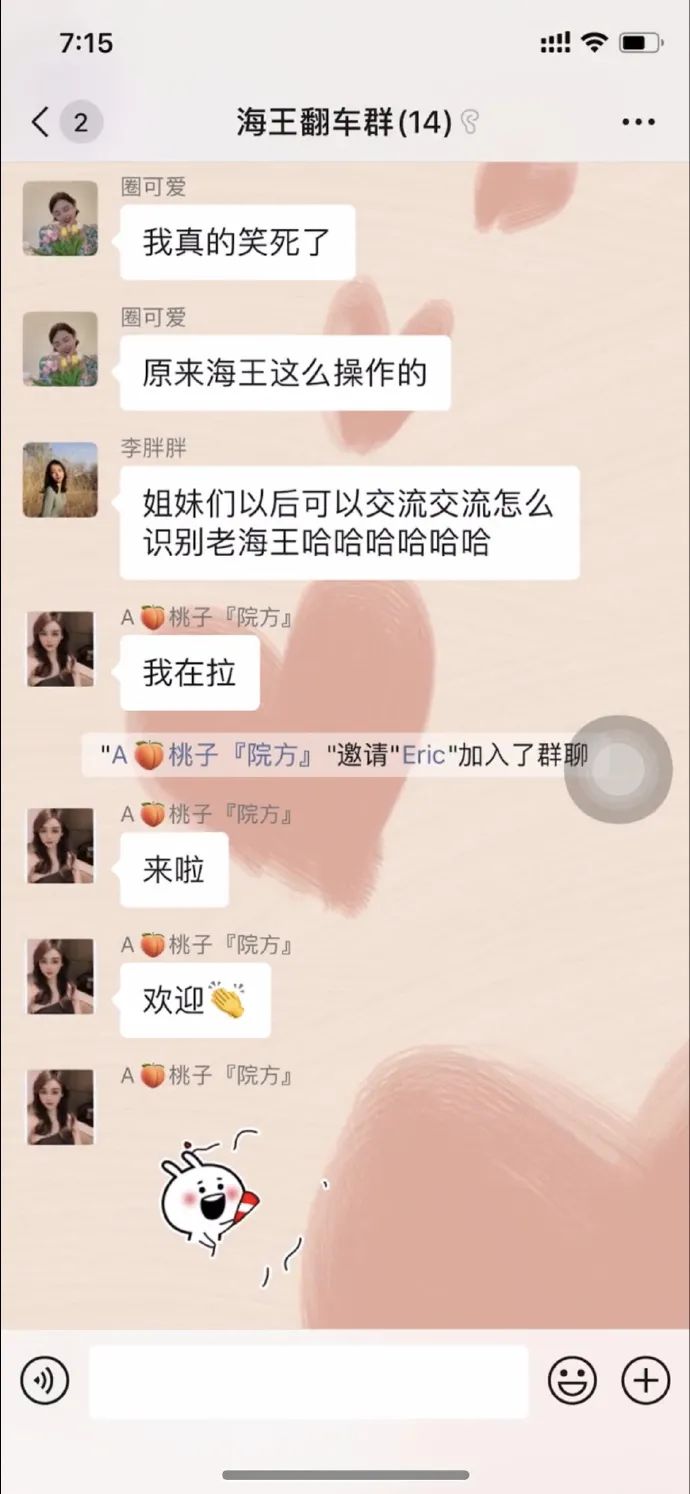Tap the message text field
690x1494 pixels.
pyautogui.click(x=308, y=1382)
